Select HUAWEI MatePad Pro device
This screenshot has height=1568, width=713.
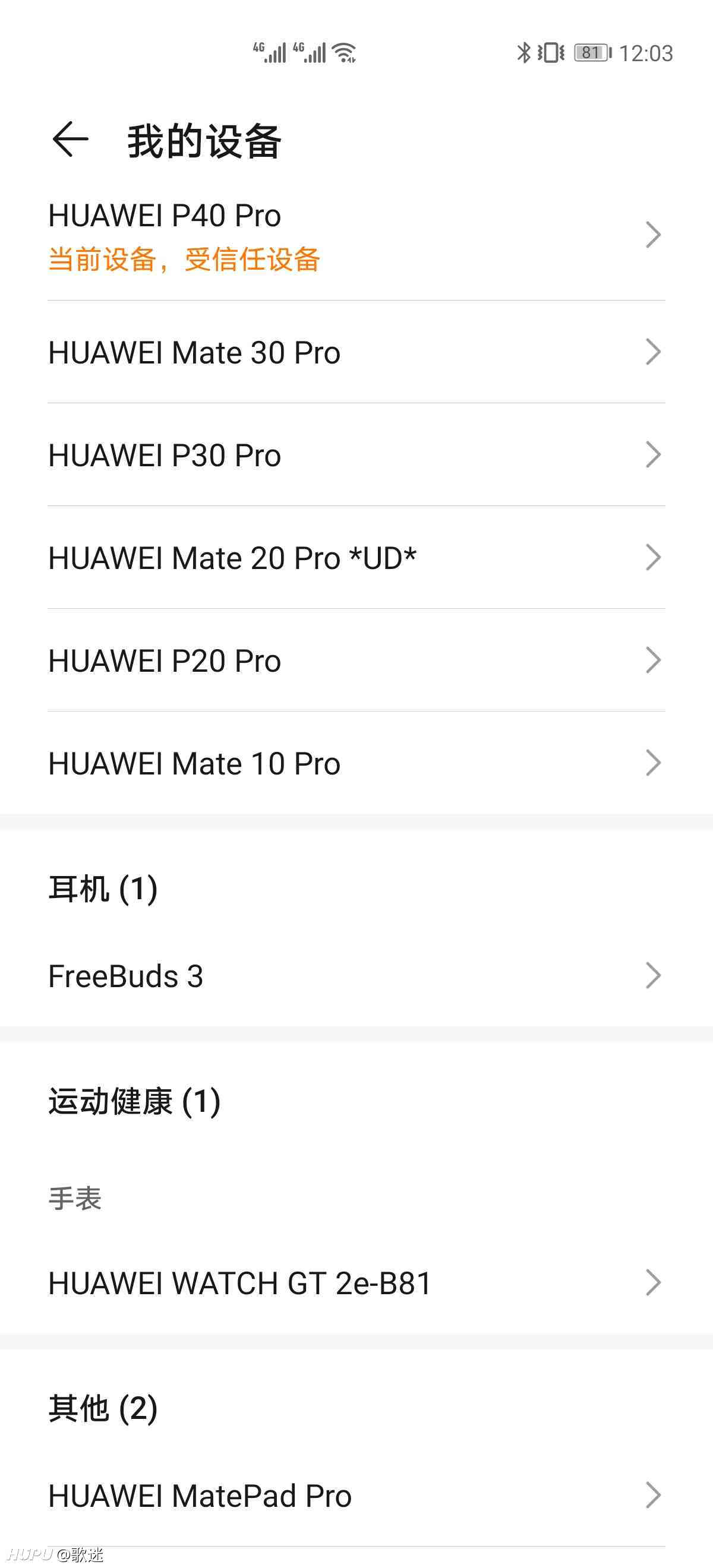(x=356, y=1496)
